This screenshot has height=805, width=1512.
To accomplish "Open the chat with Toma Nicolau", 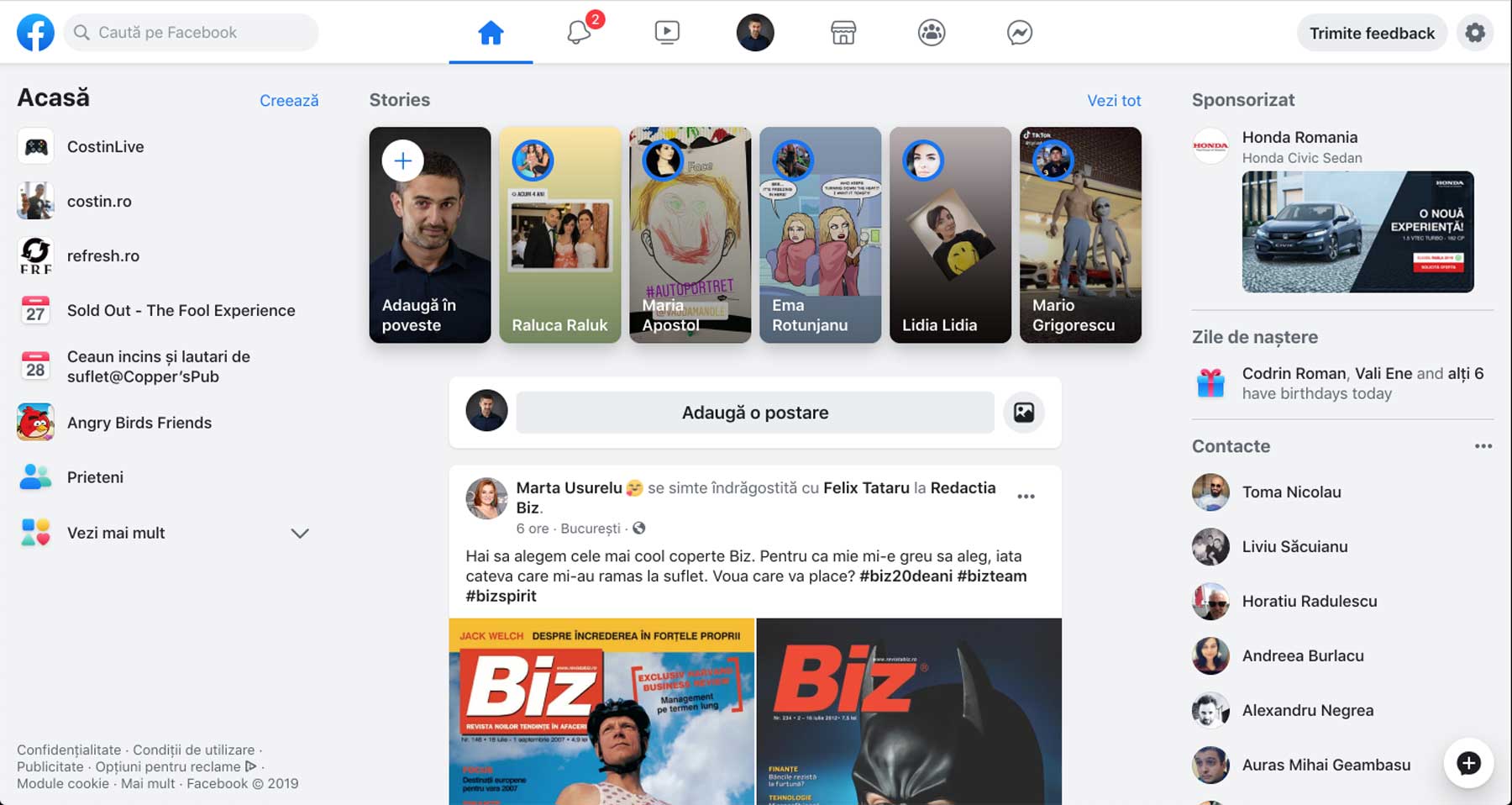I will click(x=1291, y=492).
